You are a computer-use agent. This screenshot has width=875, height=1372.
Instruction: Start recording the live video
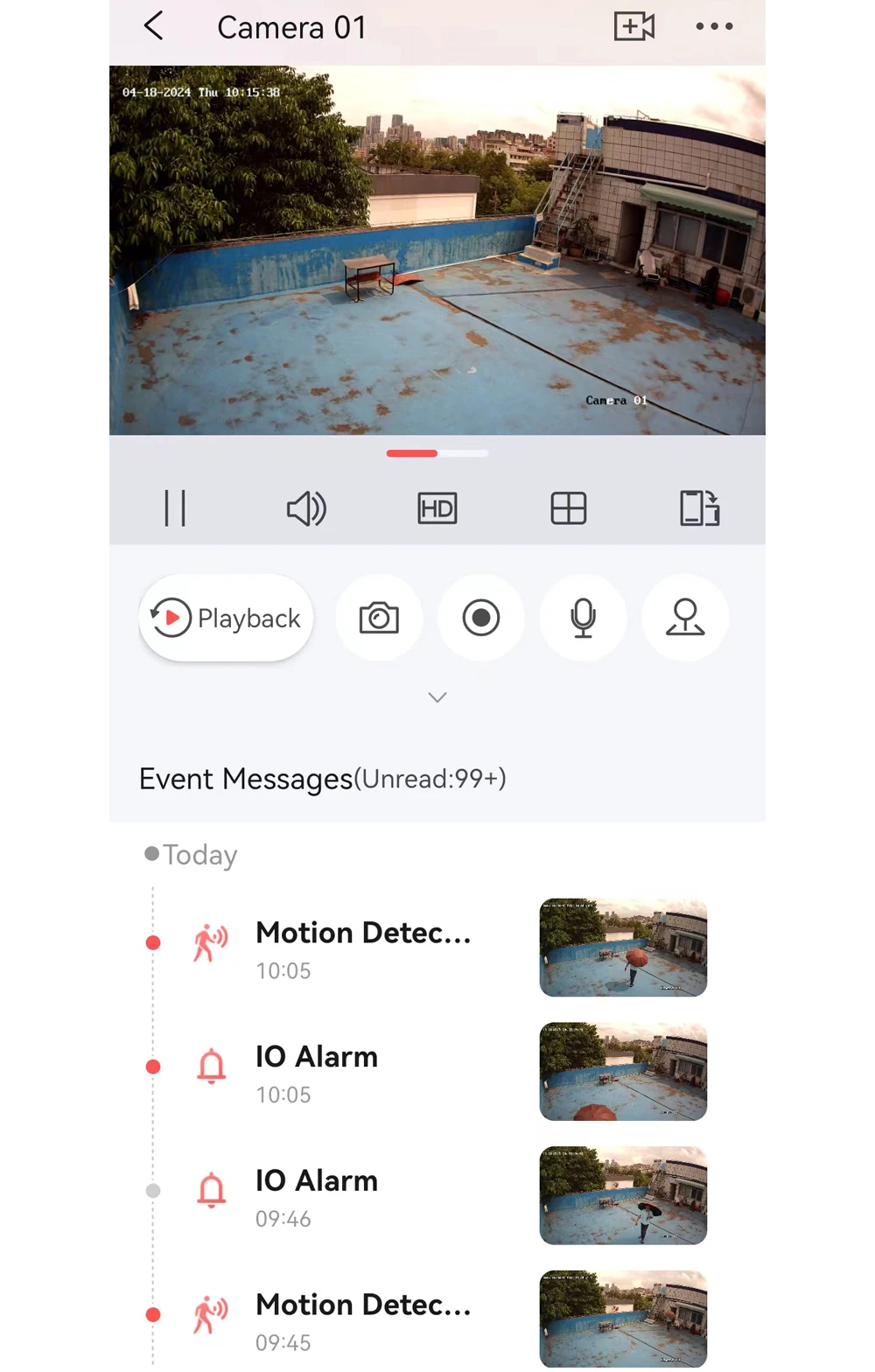[481, 618]
